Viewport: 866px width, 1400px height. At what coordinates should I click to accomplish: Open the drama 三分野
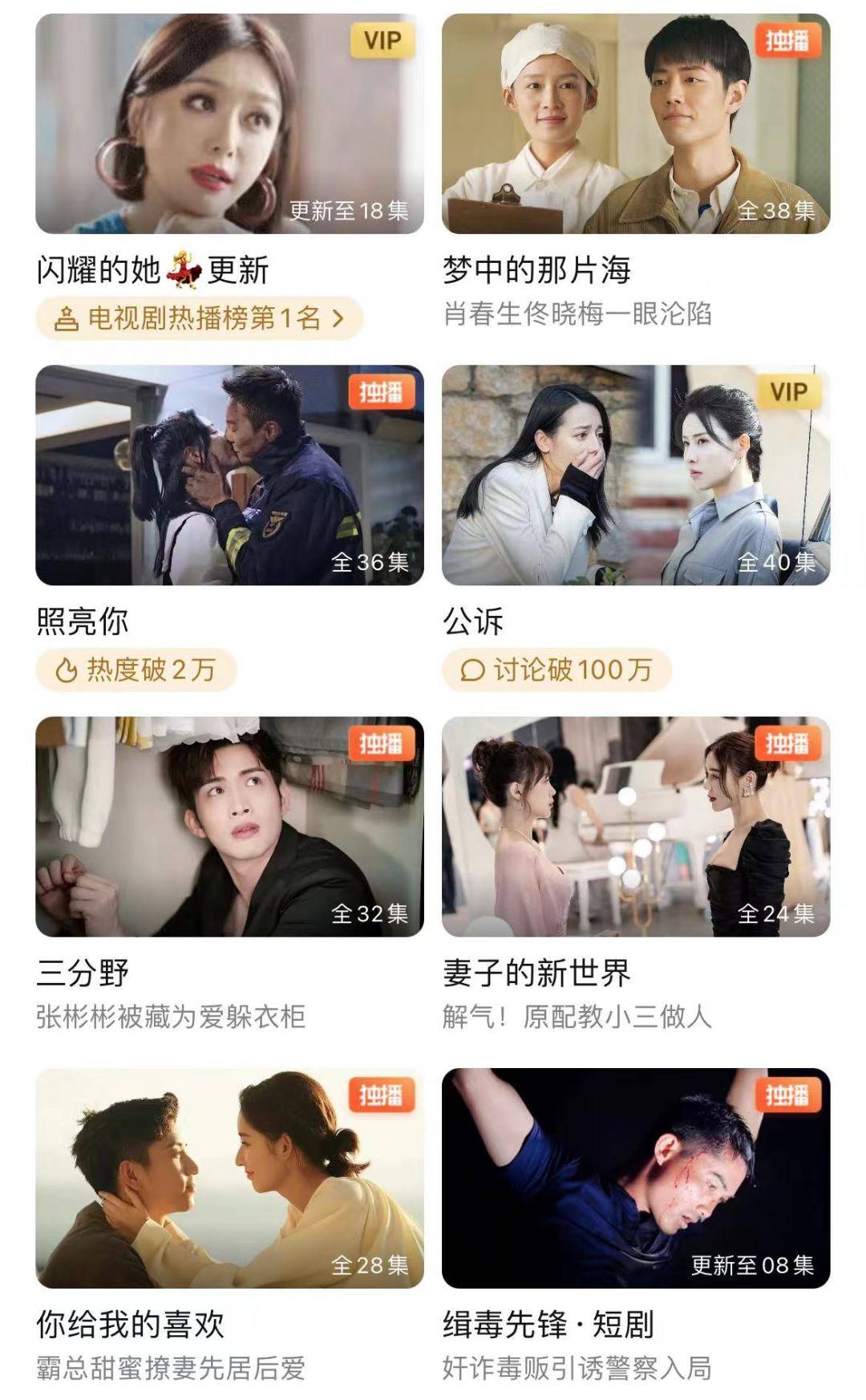pyautogui.click(x=229, y=826)
